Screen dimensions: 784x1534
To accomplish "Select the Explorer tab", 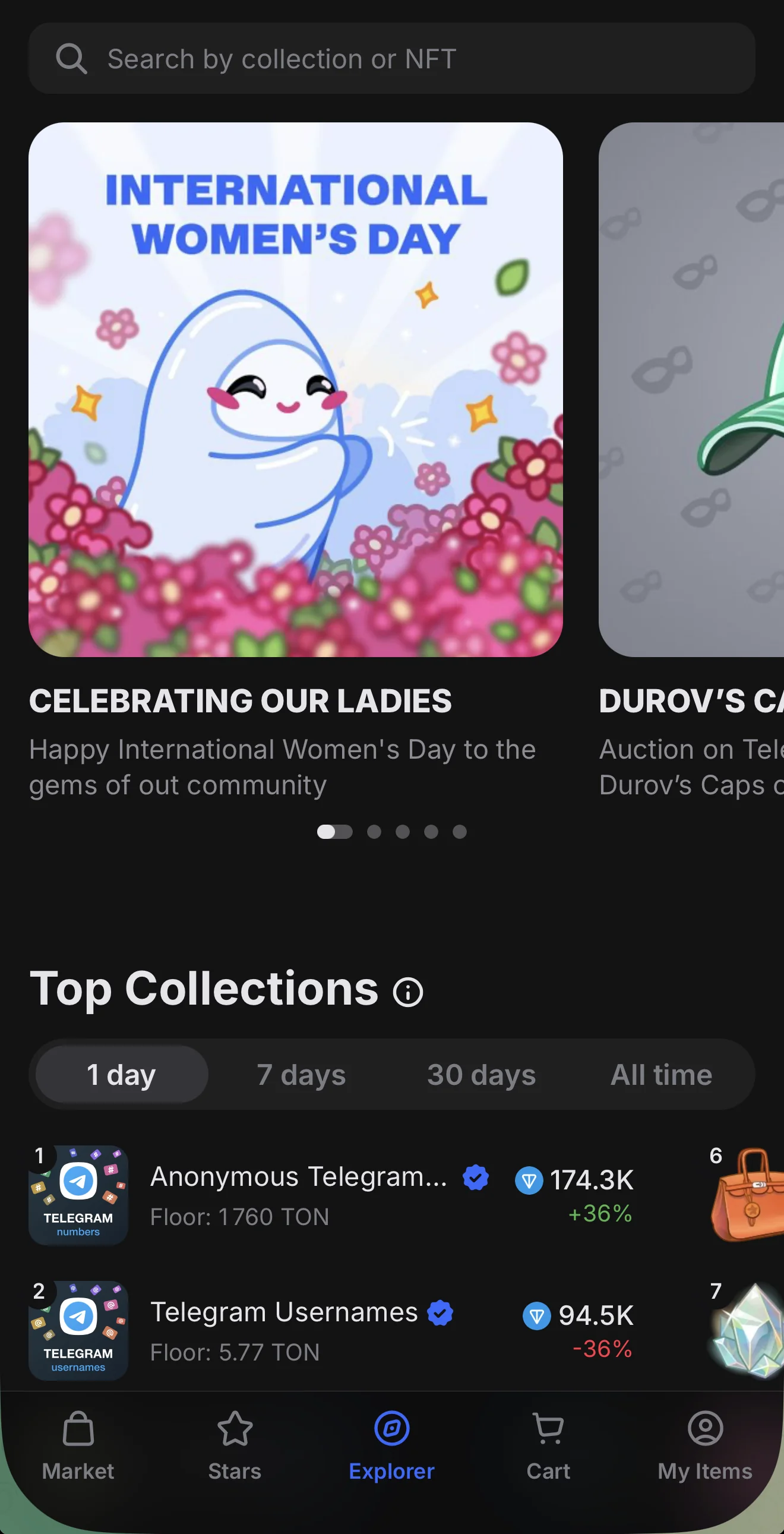I will [391, 1446].
